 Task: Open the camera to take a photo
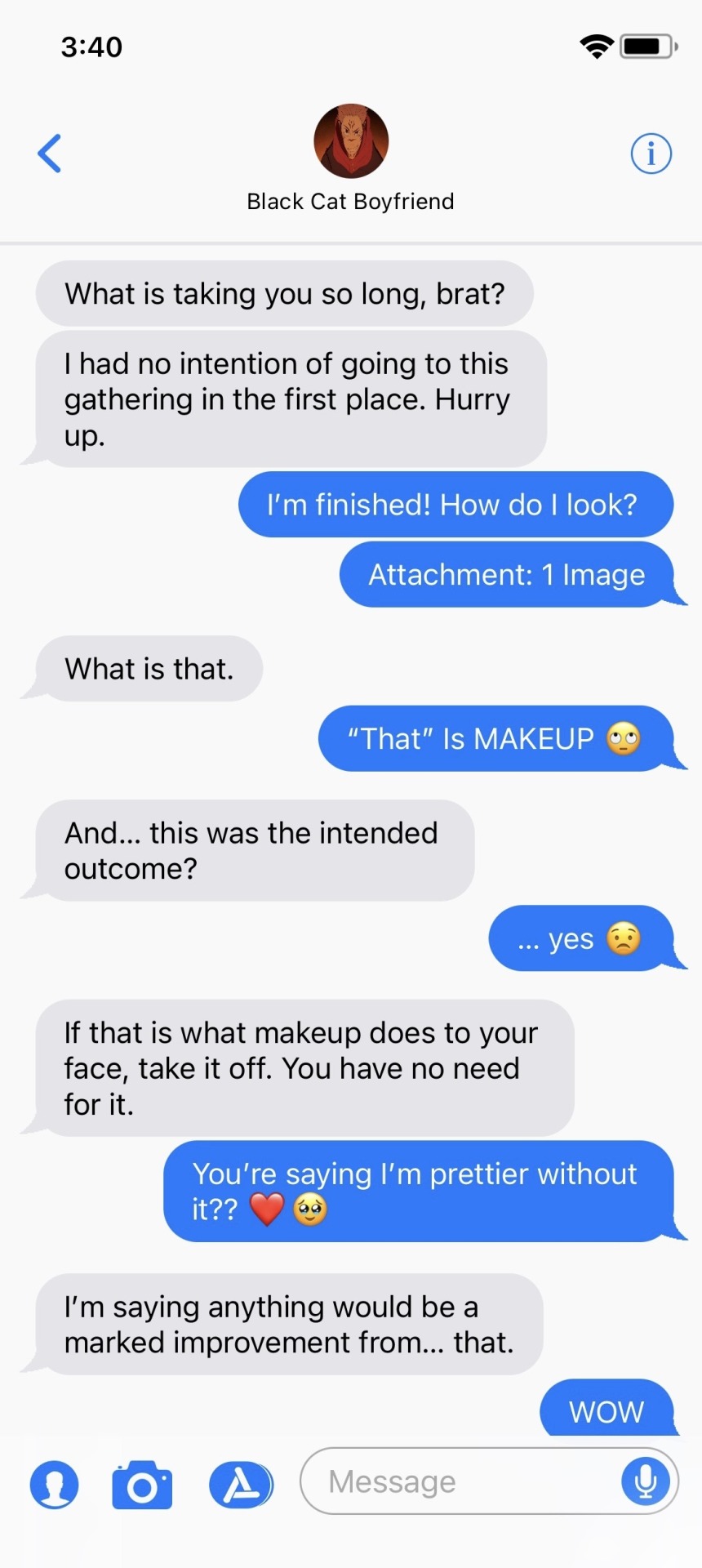click(142, 1485)
